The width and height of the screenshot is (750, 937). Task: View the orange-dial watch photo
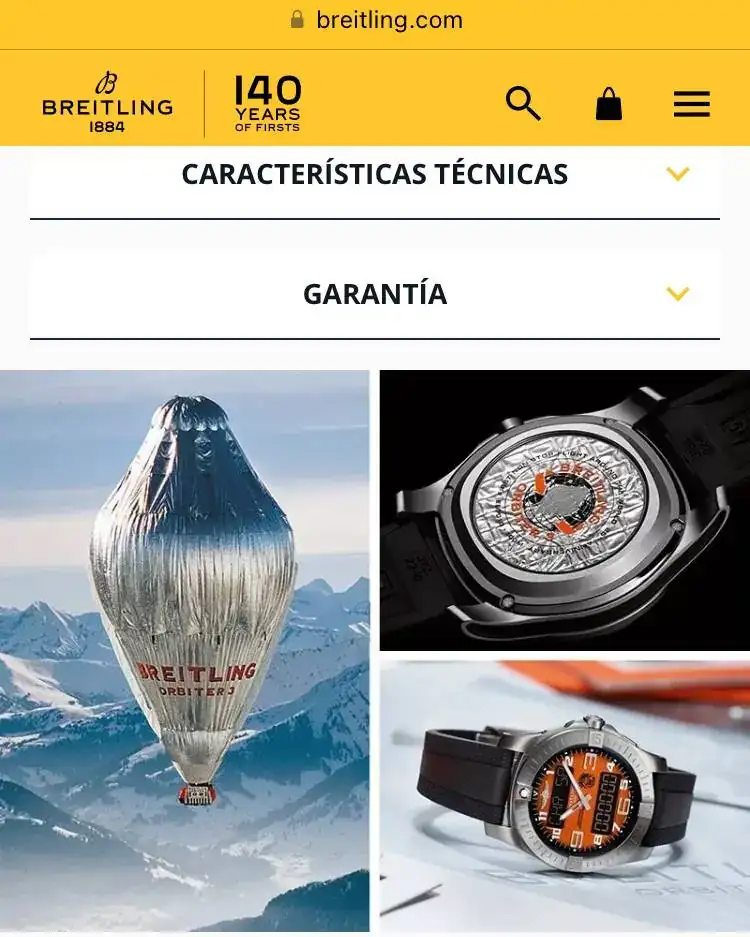click(x=564, y=795)
